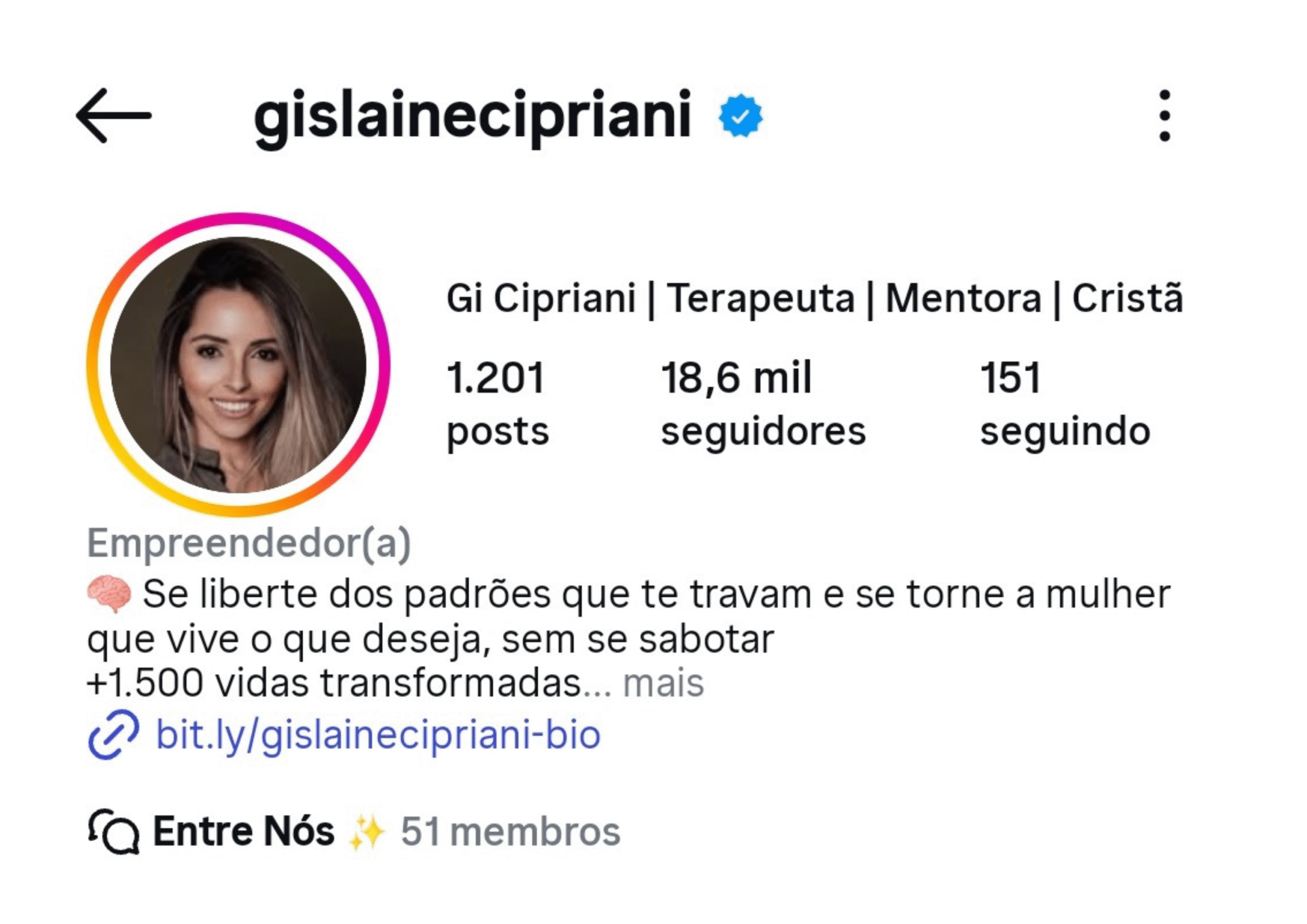The image size is (1307, 924).
Task: View gislainecipriani's story via profile picture
Action: (x=238, y=365)
